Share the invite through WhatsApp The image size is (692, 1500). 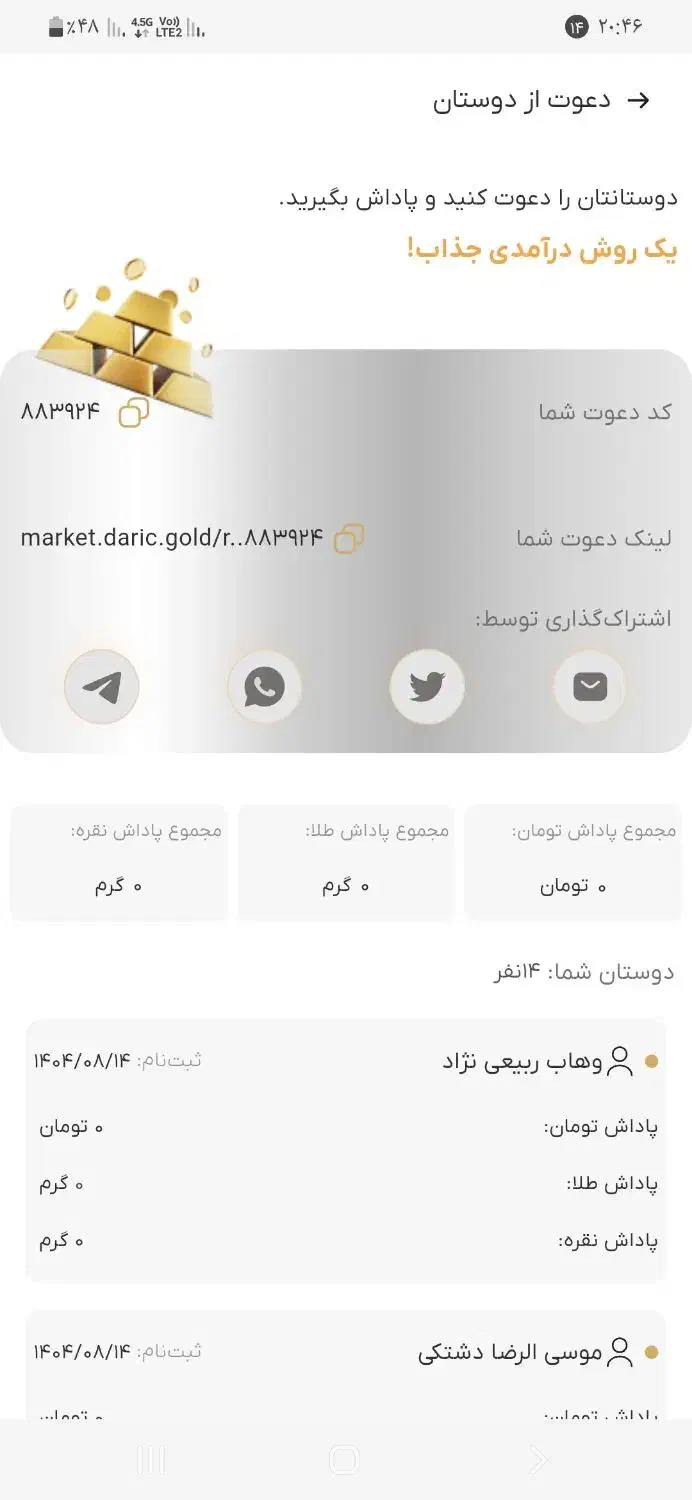(x=265, y=687)
